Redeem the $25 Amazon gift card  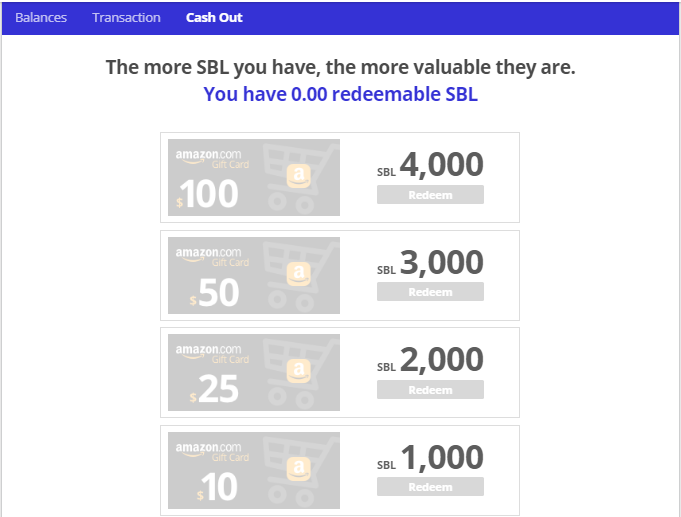point(430,390)
